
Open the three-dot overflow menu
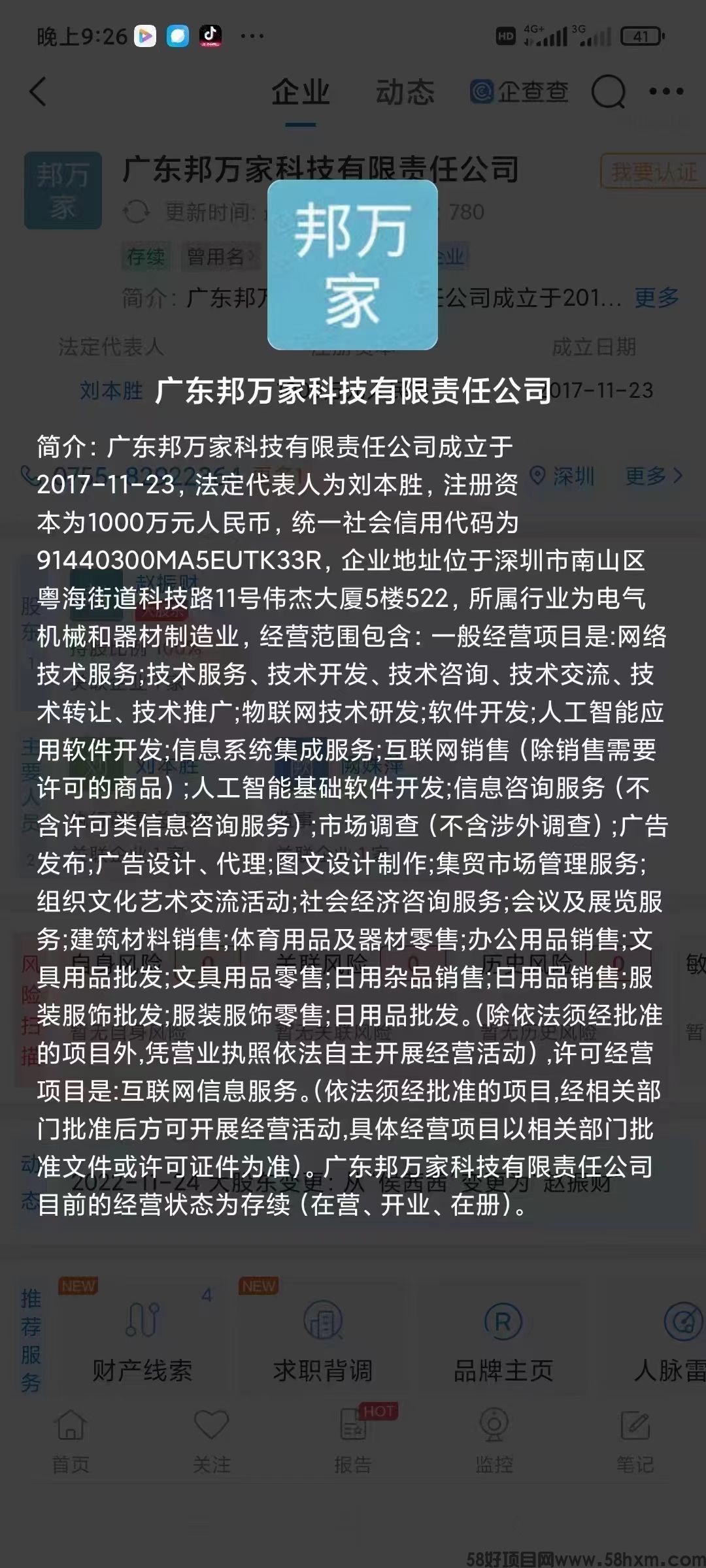click(665, 91)
